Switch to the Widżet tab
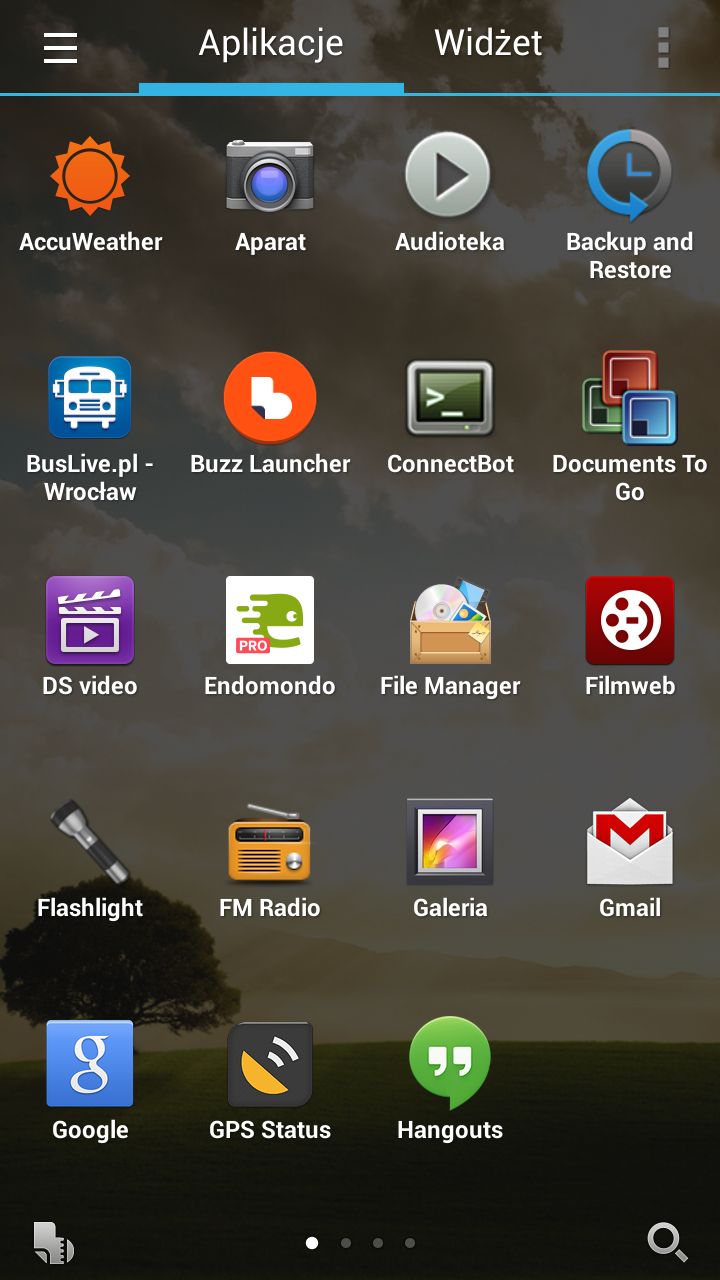This screenshot has height=1280, width=720. click(x=488, y=43)
